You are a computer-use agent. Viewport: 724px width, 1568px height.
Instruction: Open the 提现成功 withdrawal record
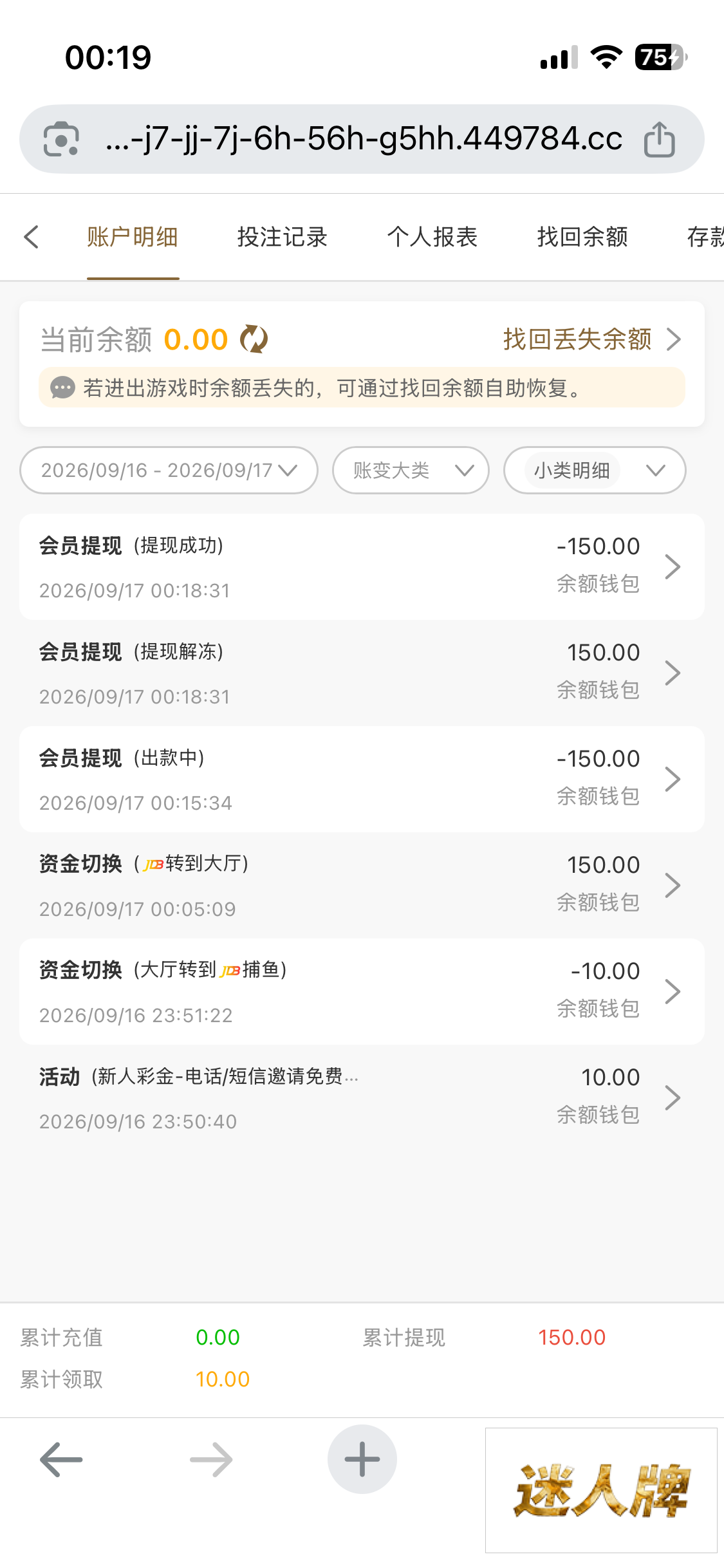(x=362, y=567)
